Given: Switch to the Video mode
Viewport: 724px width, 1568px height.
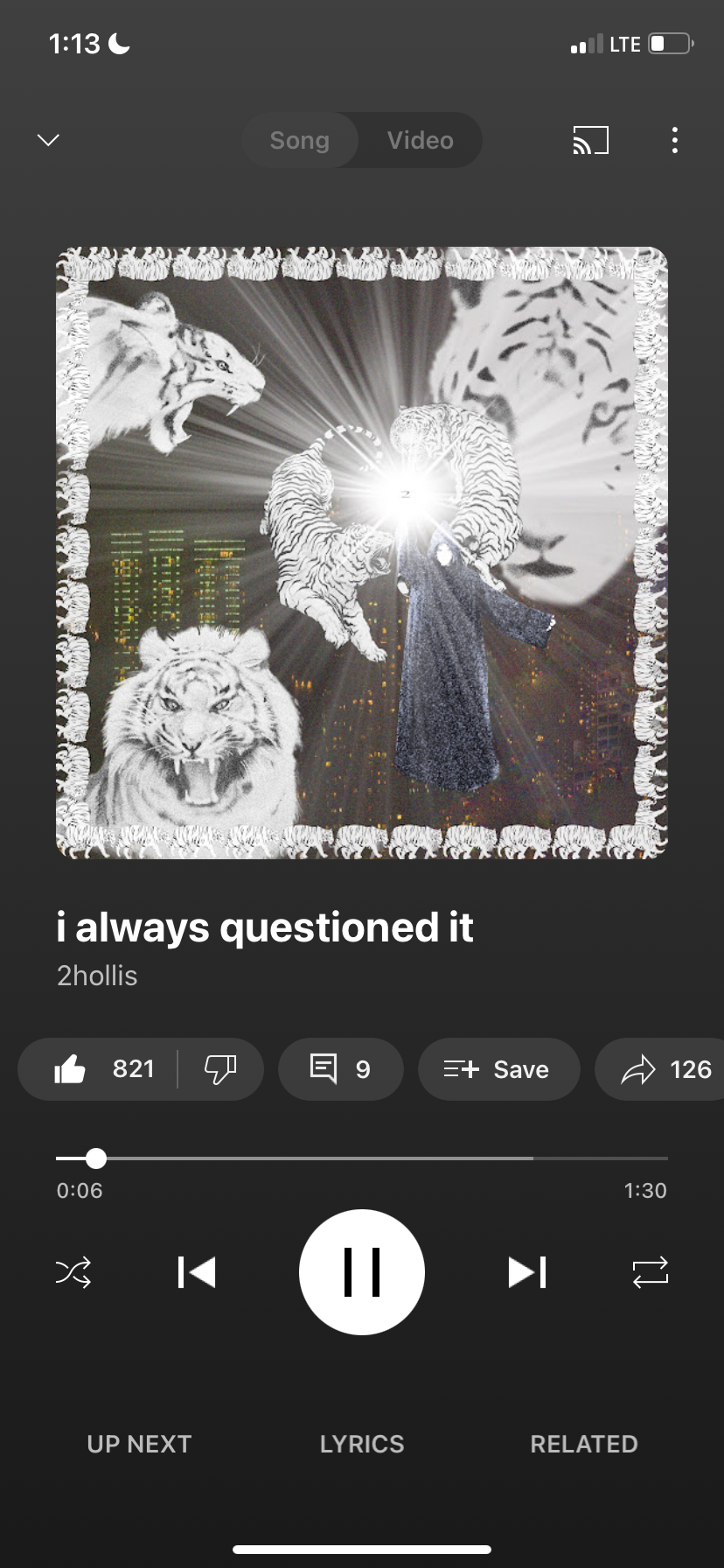Looking at the screenshot, I should tap(421, 140).
